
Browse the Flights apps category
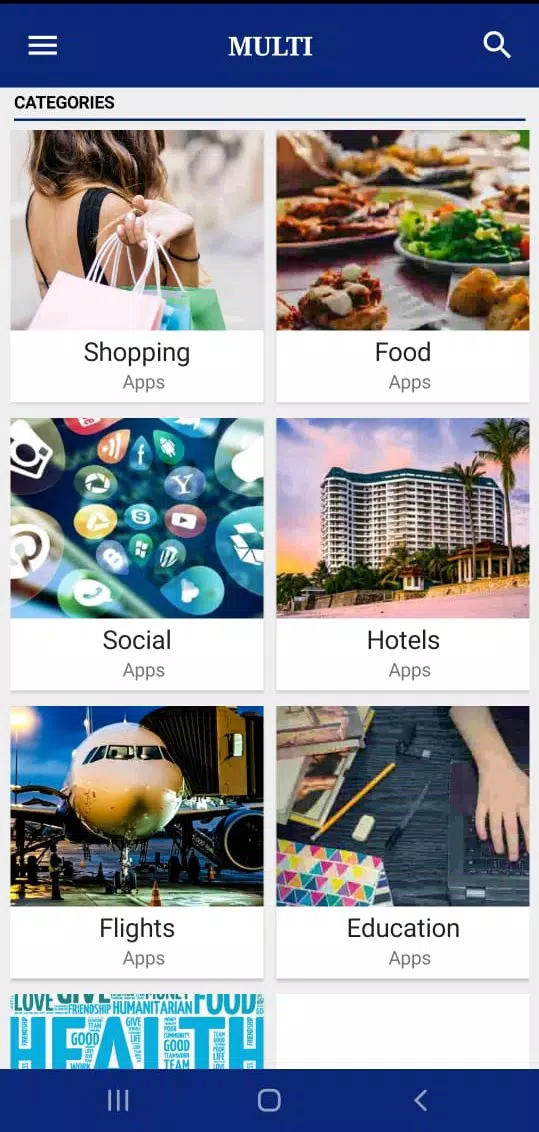point(137,843)
